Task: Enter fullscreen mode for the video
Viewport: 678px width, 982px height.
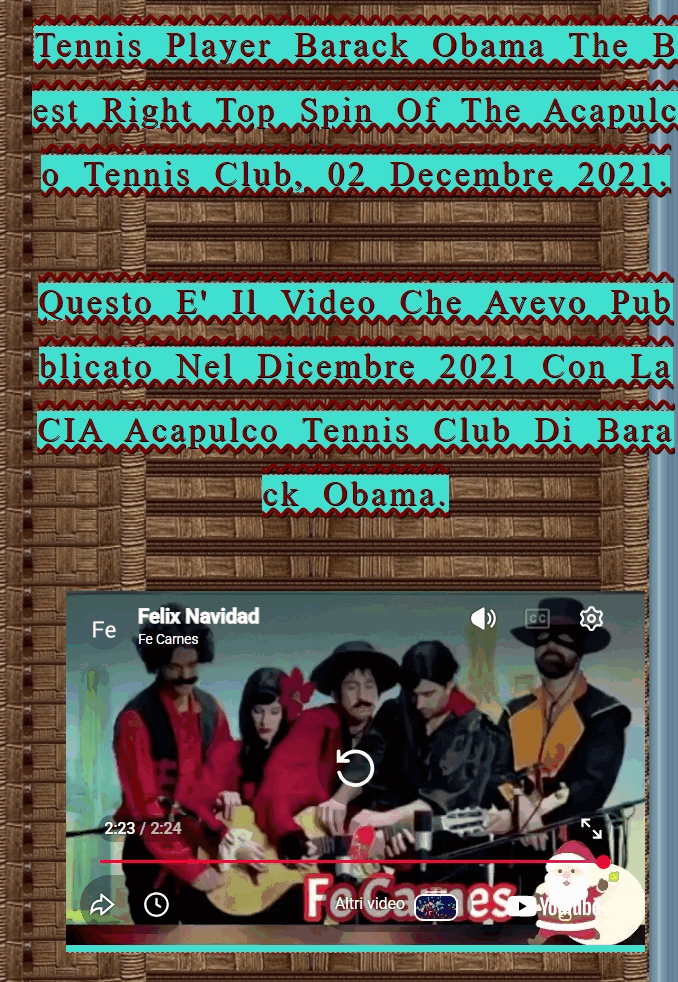Action: tap(591, 828)
